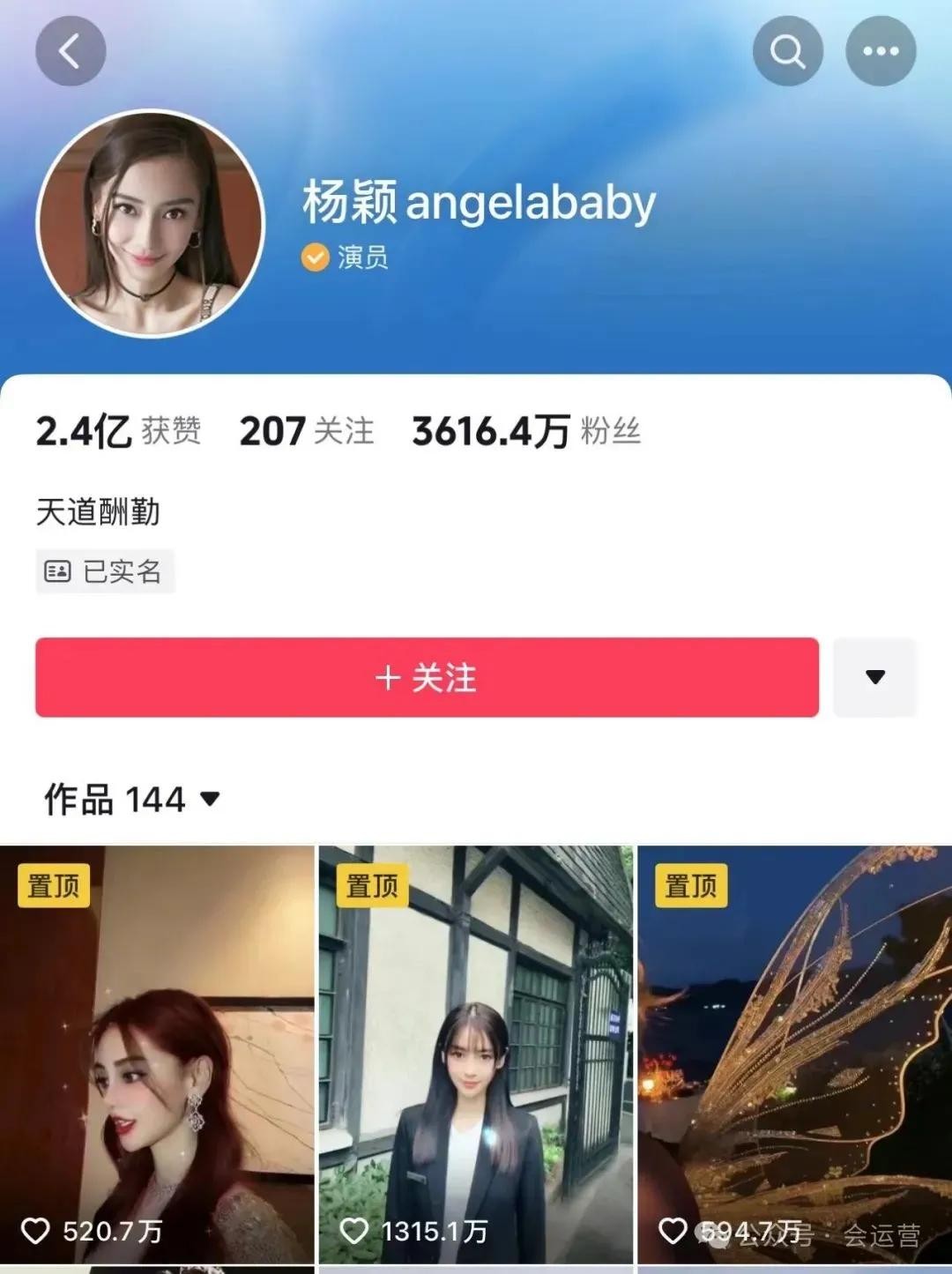Open the 3616.4万 粉丝 followers list

point(526,431)
